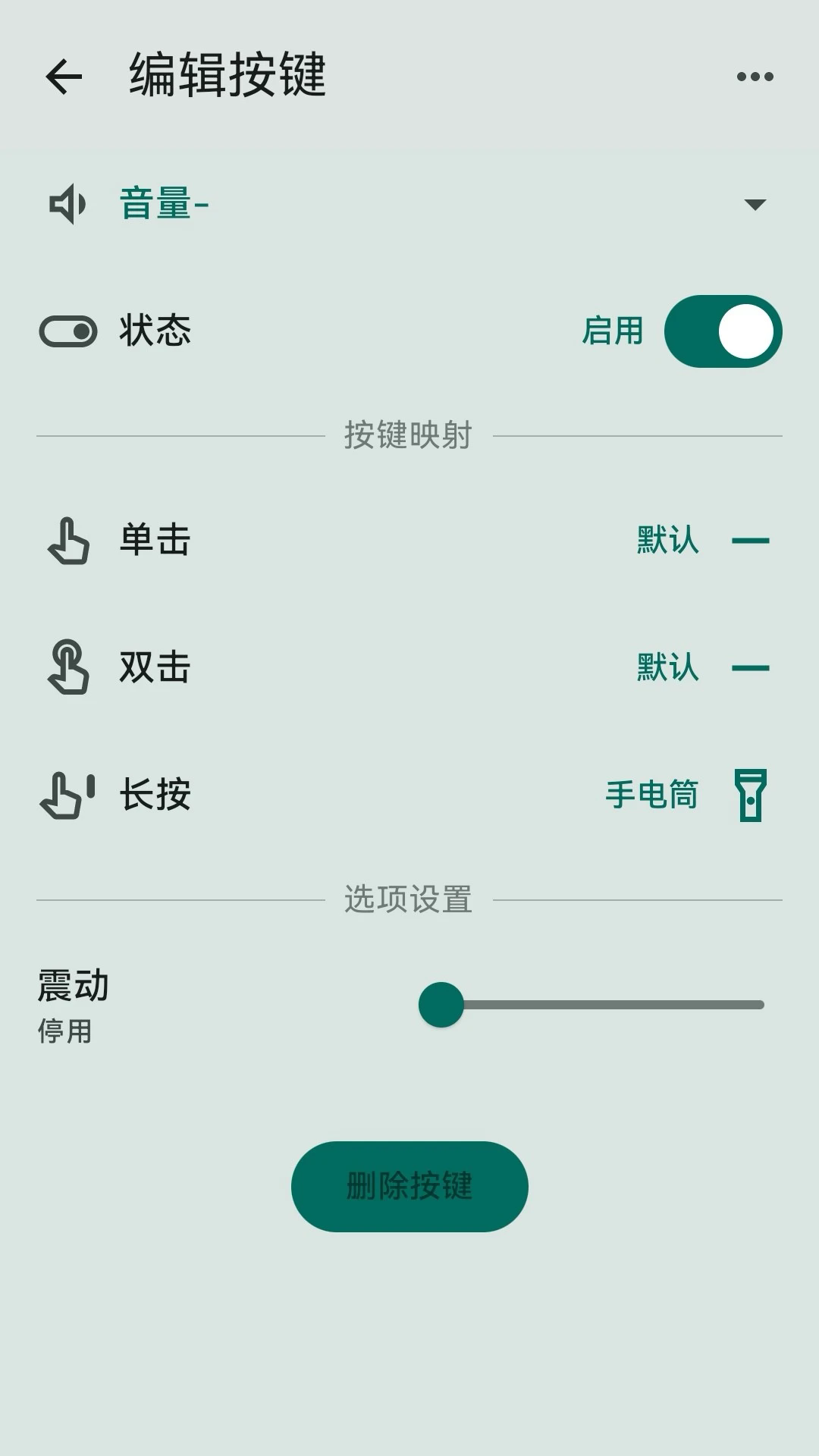Click the dash icon for 单击 default action

coord(752,540)
